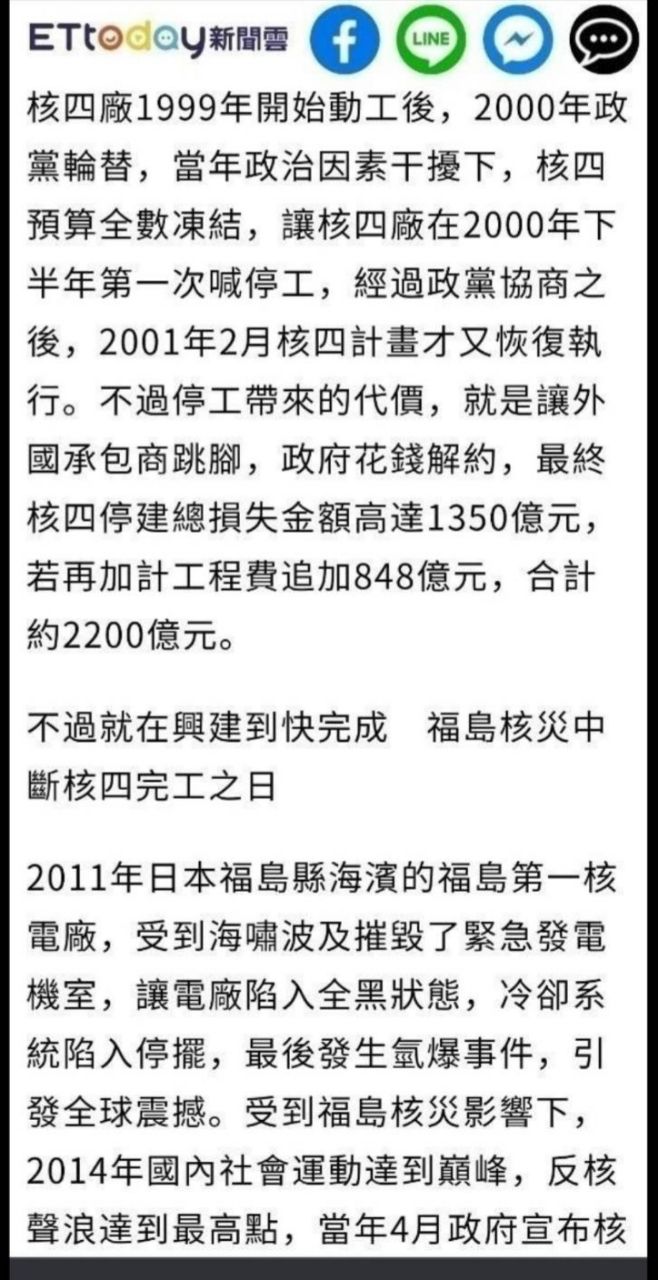Share the article on Facebook
The width and height of the screenshot is (658, 1280).
pyautogui.click(x=345, y=39)
